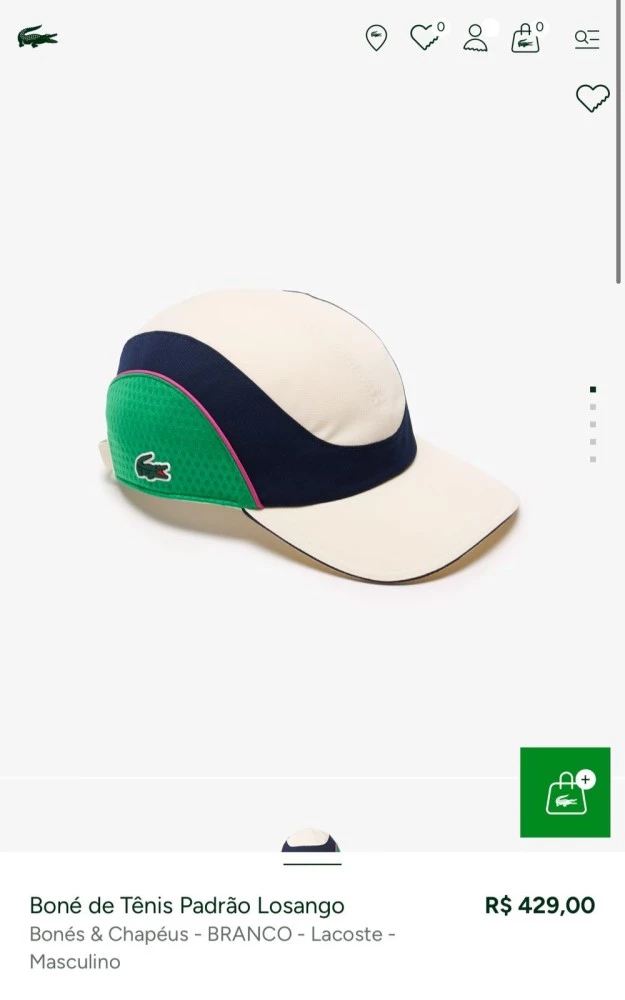This screenshot has width=625, height=1000.
Task: Open the Lacoste crocodile home logo
Action: click(38, 37)
